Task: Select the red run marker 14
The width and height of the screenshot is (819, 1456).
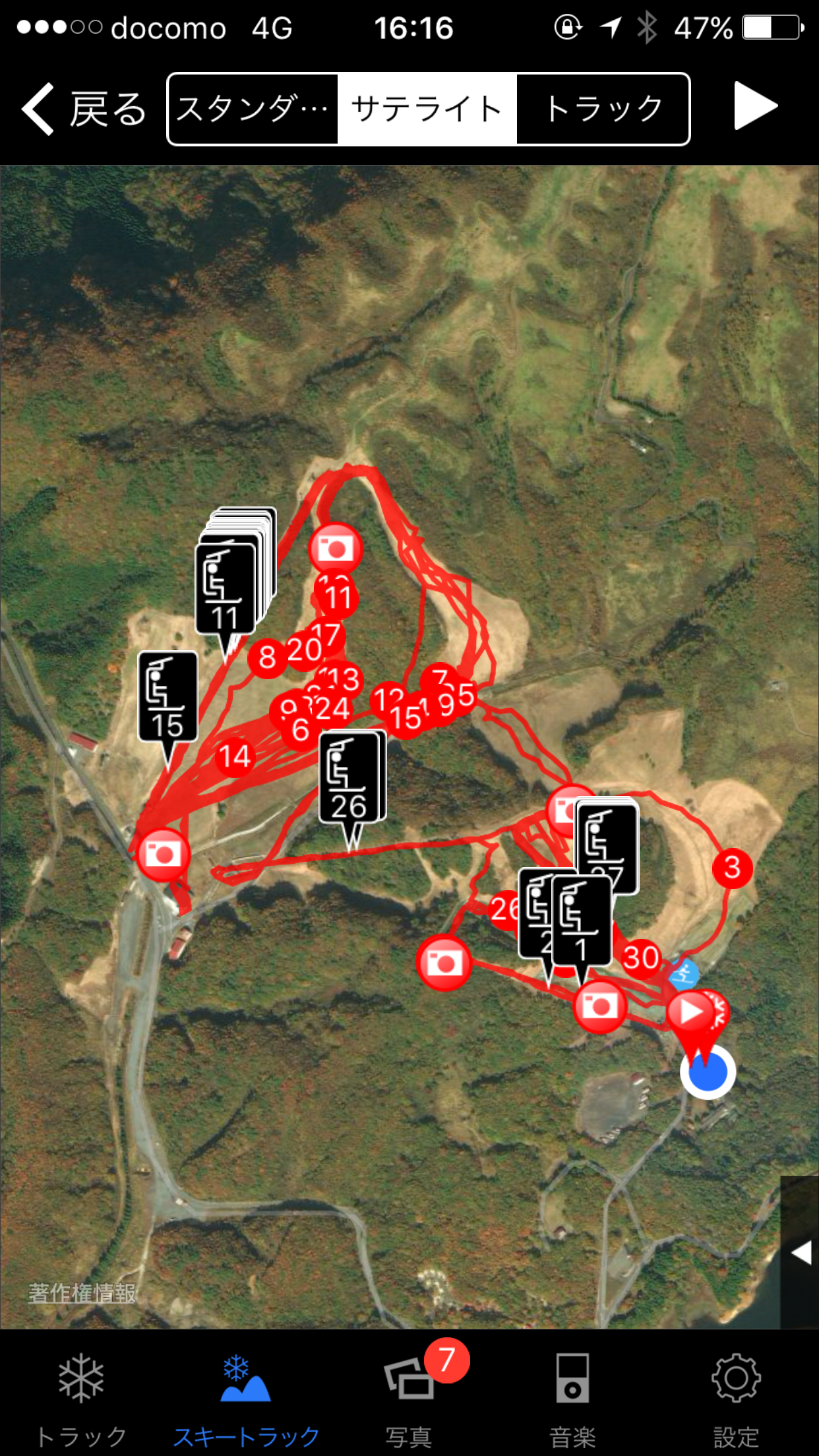Action: (235, 757)
